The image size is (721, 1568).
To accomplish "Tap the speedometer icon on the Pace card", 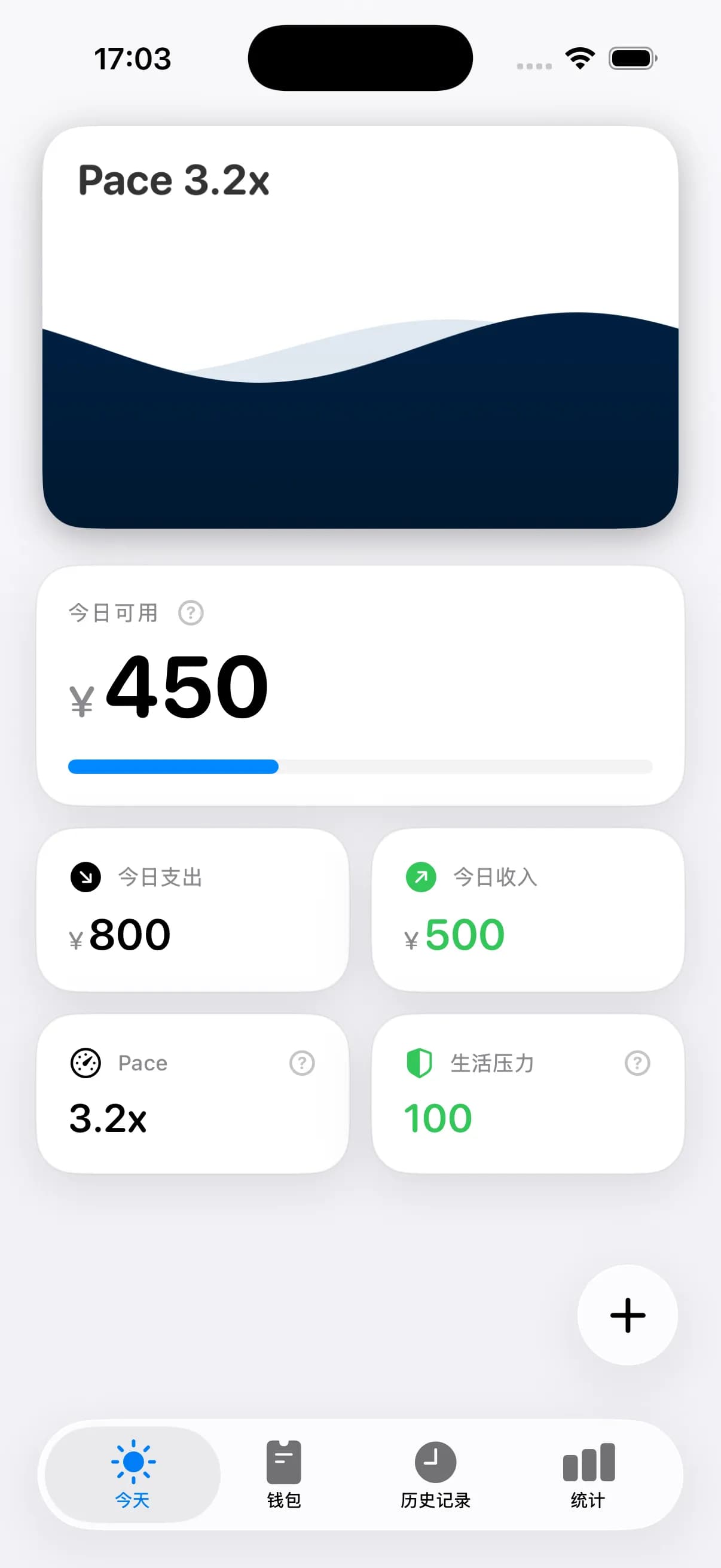I will click(87, 1063).
